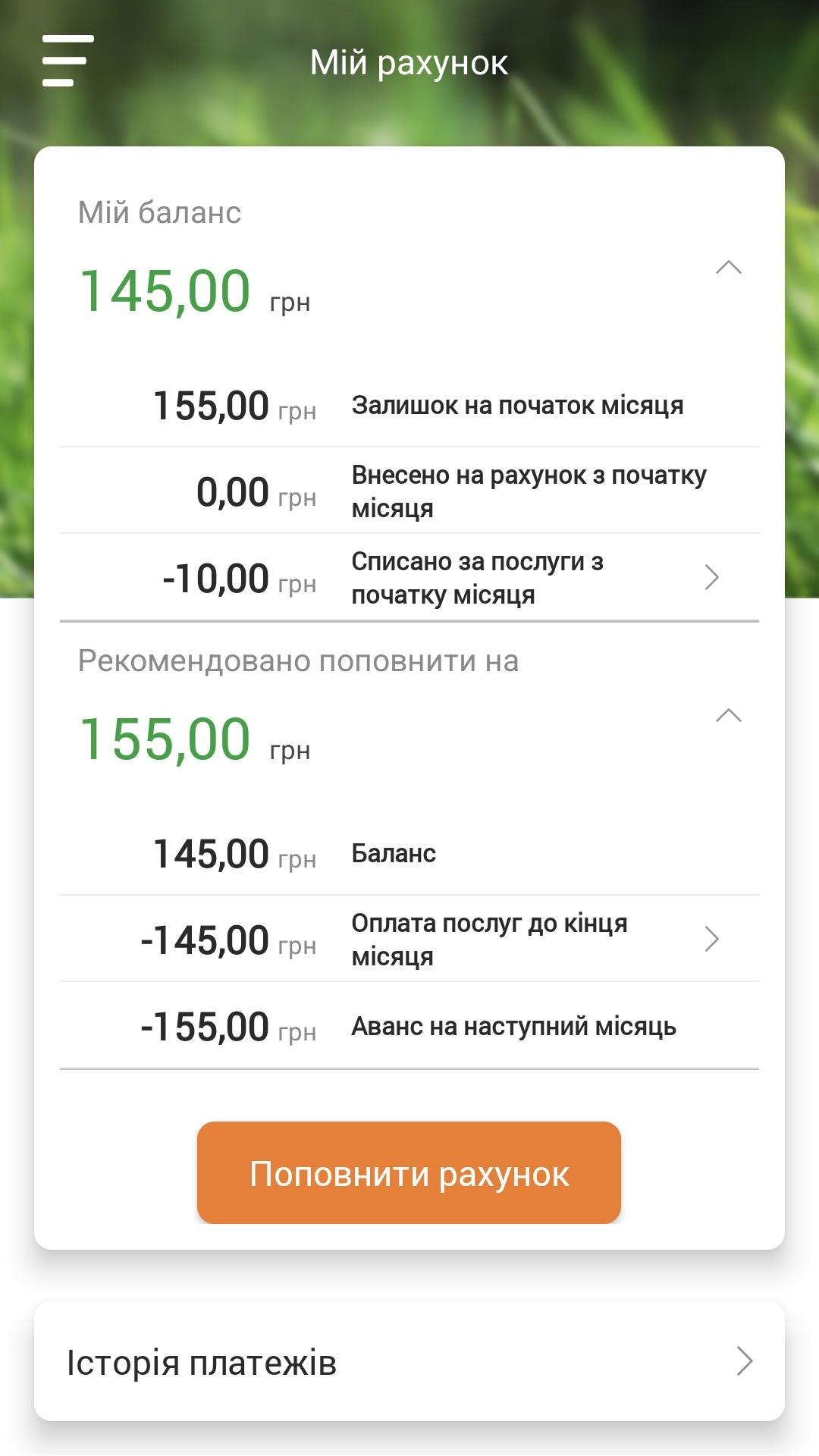
Task: Tap the Поповнити рахунок button
Action: click(409, 1172)
